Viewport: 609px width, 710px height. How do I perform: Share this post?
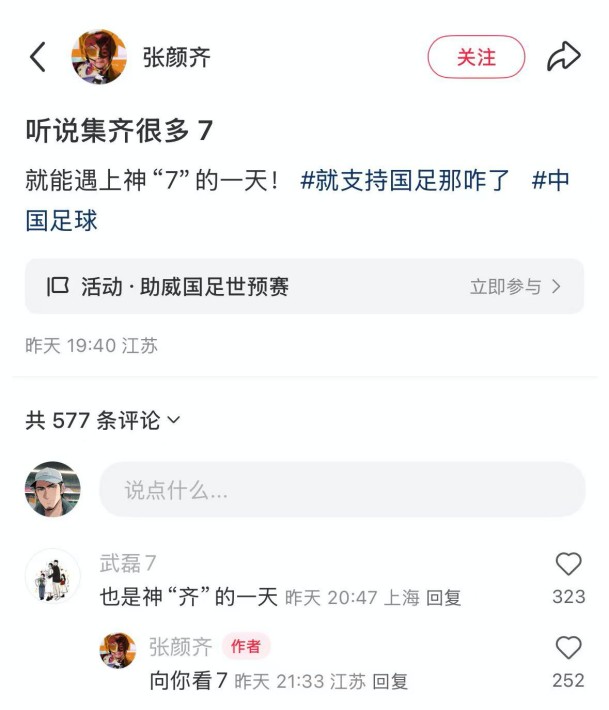click(x=563, y=57)
